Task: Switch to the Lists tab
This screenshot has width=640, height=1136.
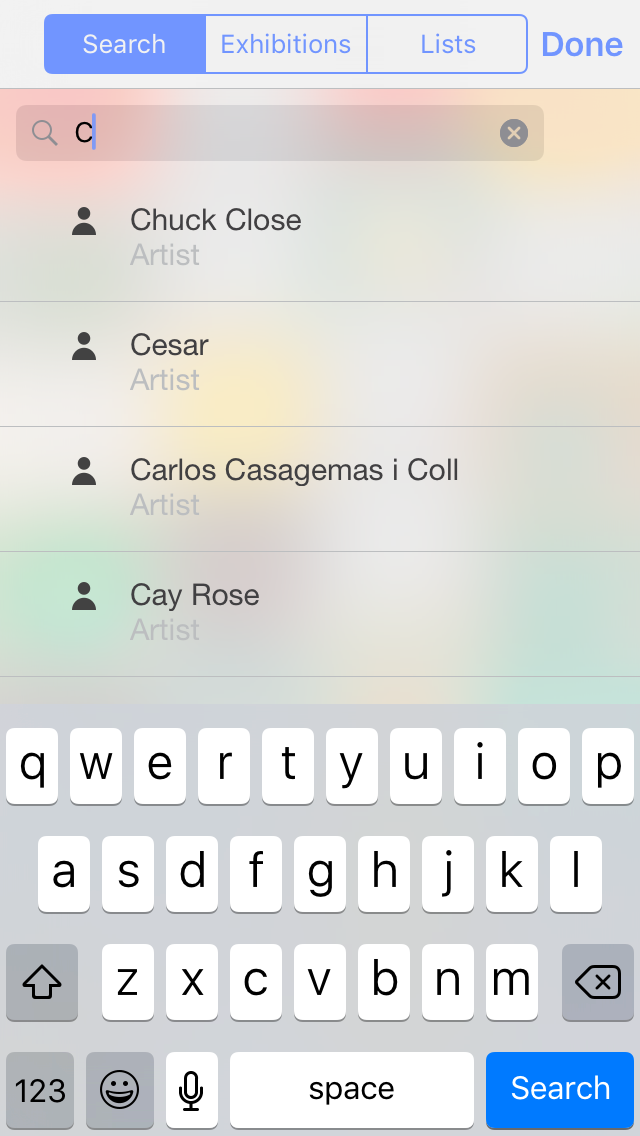Action: point(447,44)
